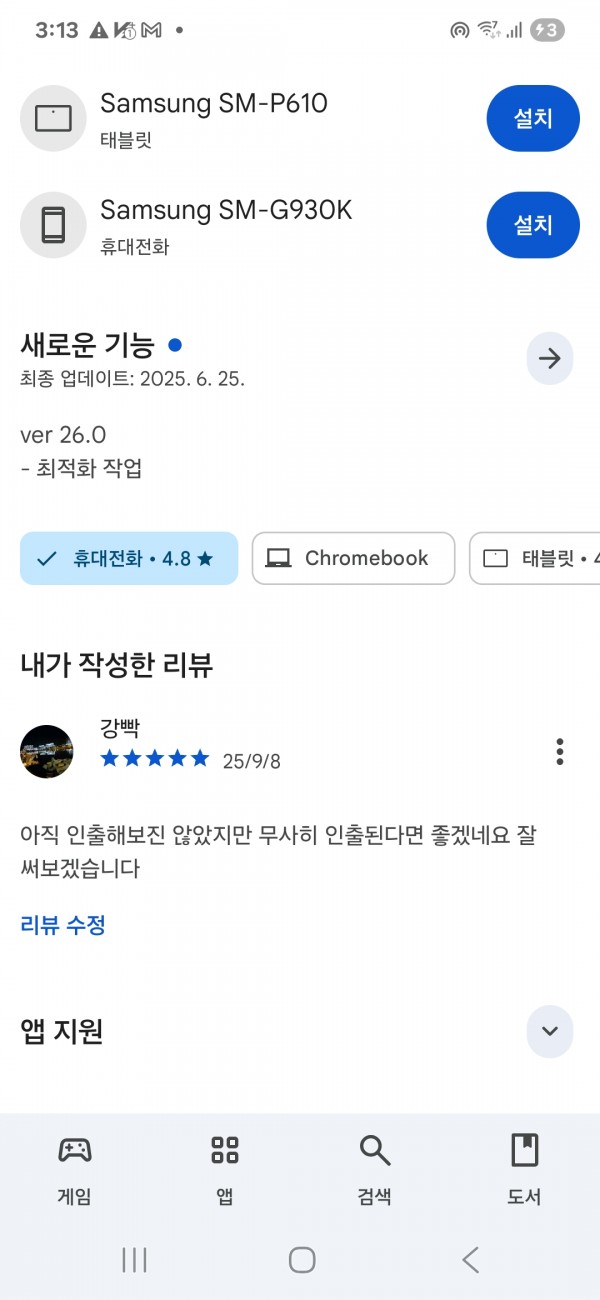Tap the system home button
Viewport: 600px width, 1300px height.
(x=302, y=1260)
